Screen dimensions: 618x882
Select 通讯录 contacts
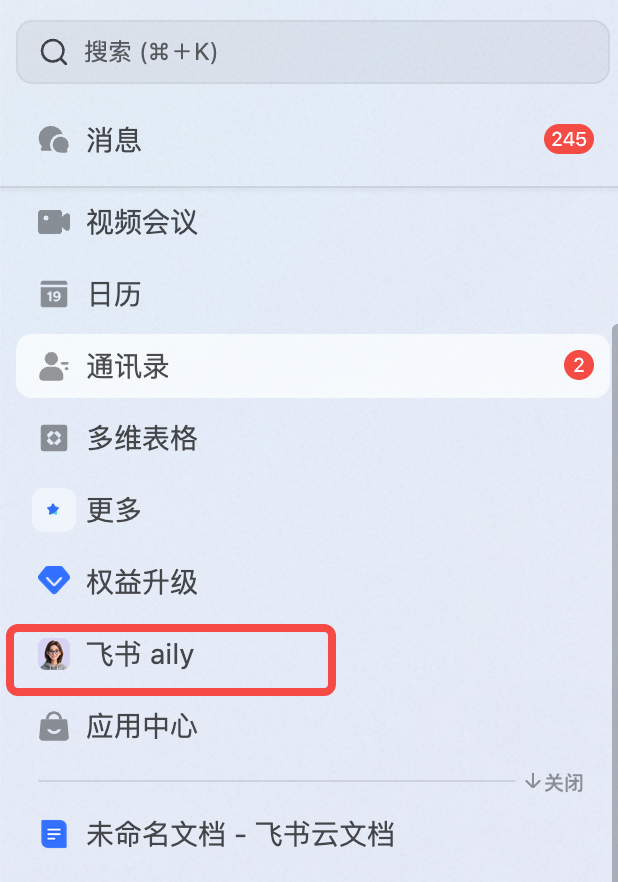tap(128, 366)
